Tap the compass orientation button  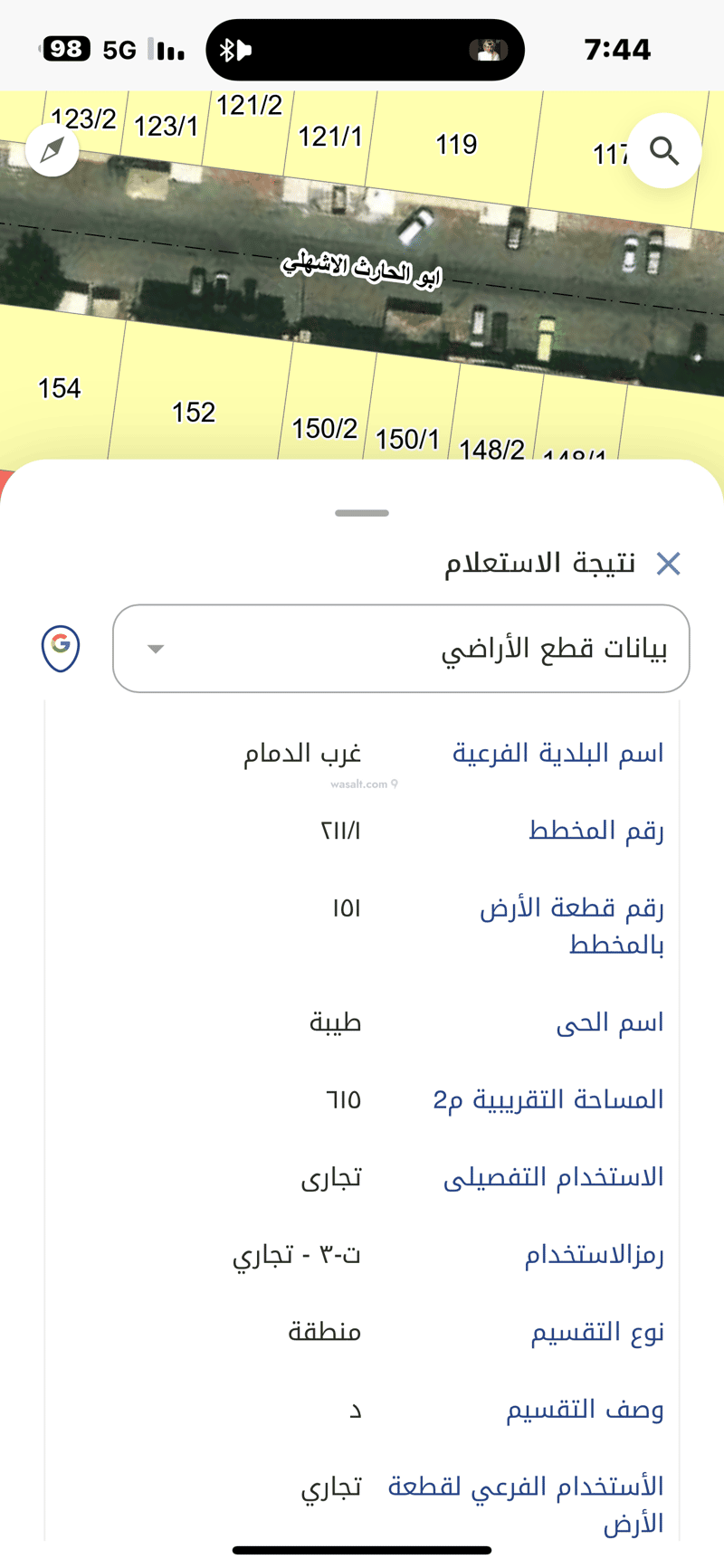[52, 150]
